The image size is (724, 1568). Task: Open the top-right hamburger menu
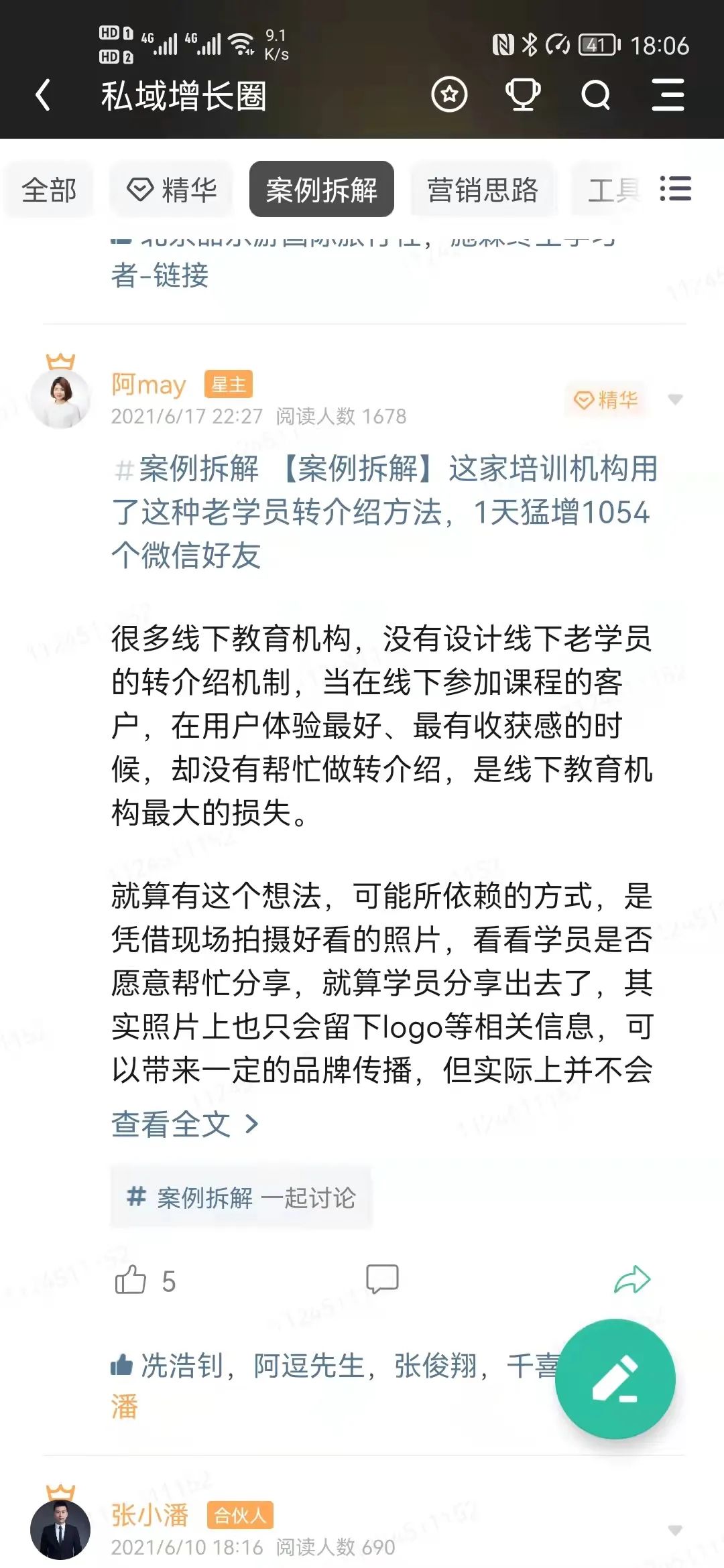[668, 94]
